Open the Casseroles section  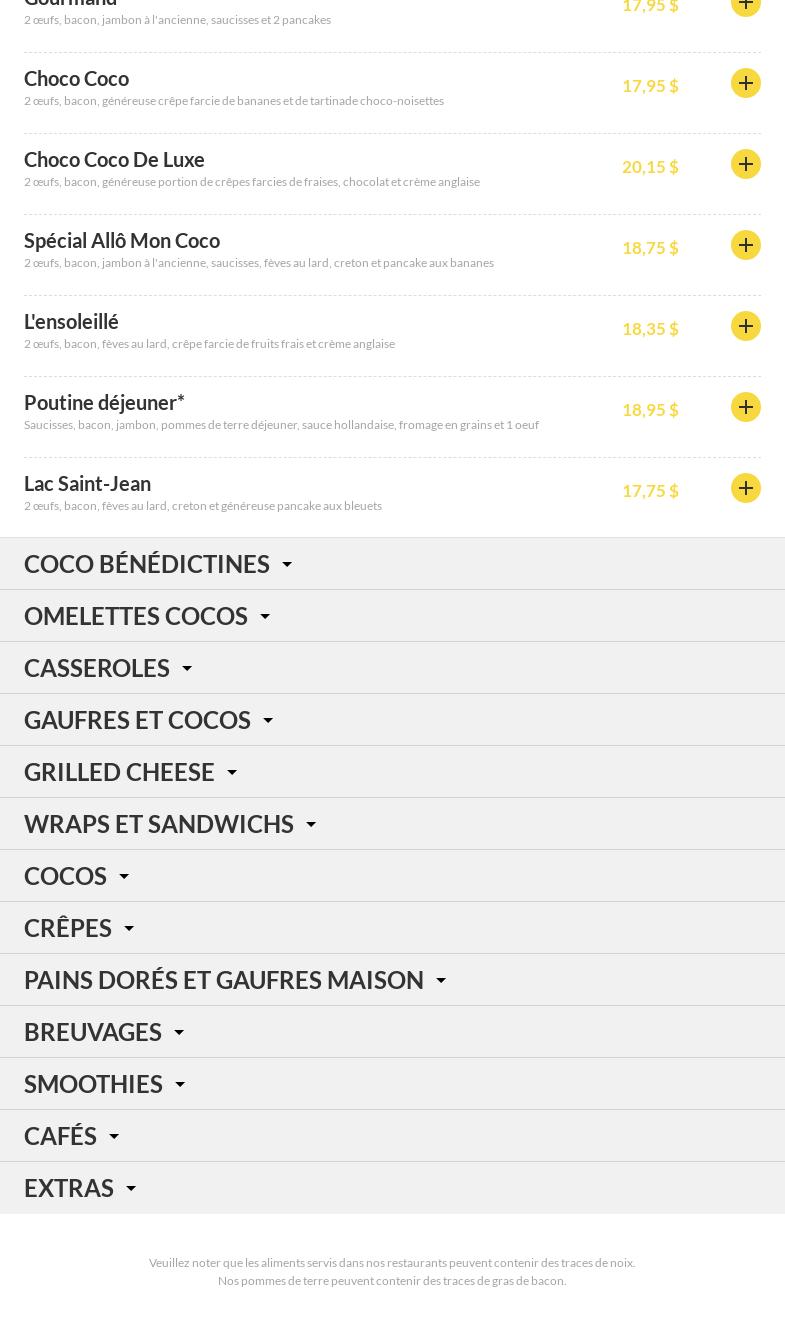point(392,668)
